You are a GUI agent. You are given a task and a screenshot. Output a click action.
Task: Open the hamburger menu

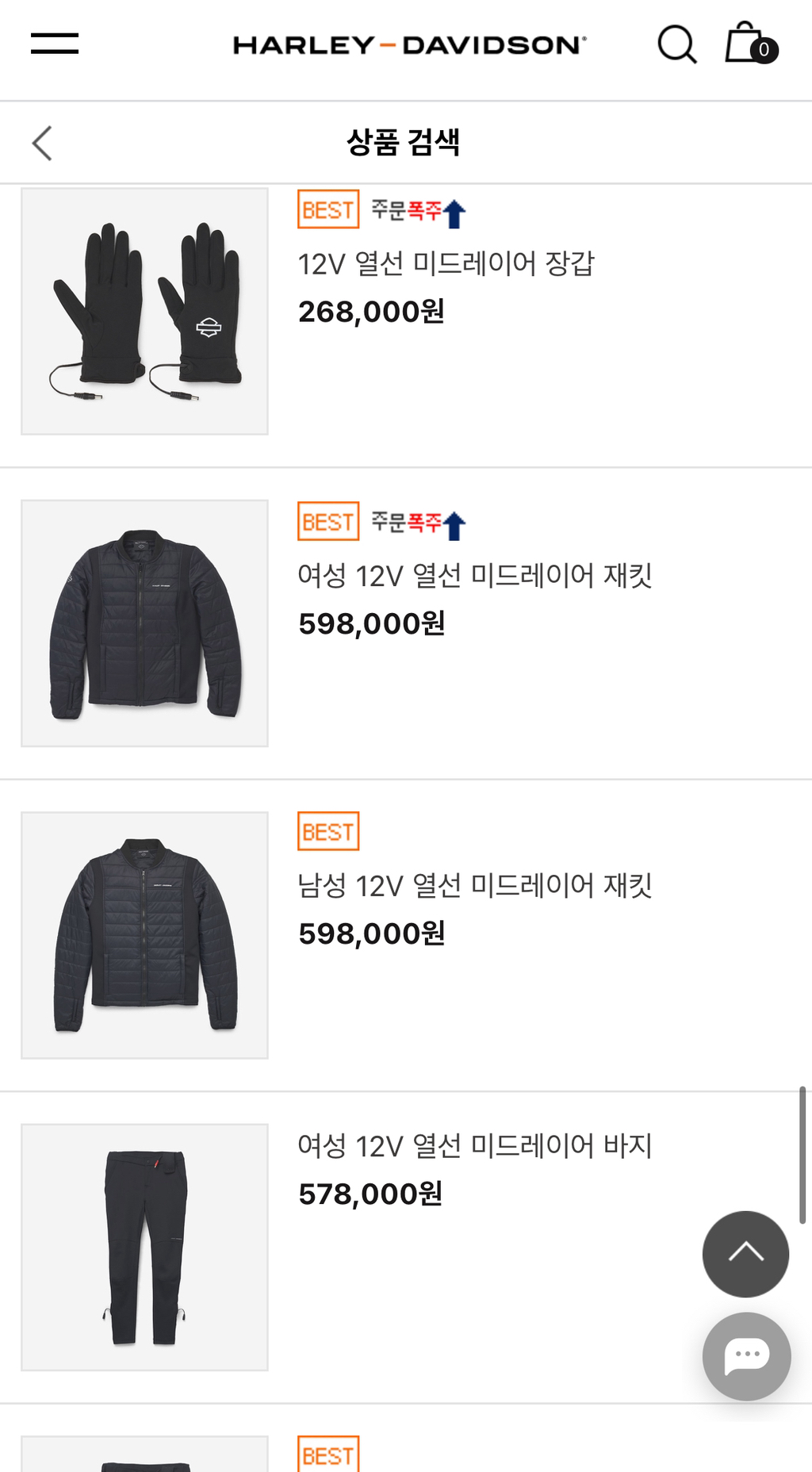coord(55,44)
